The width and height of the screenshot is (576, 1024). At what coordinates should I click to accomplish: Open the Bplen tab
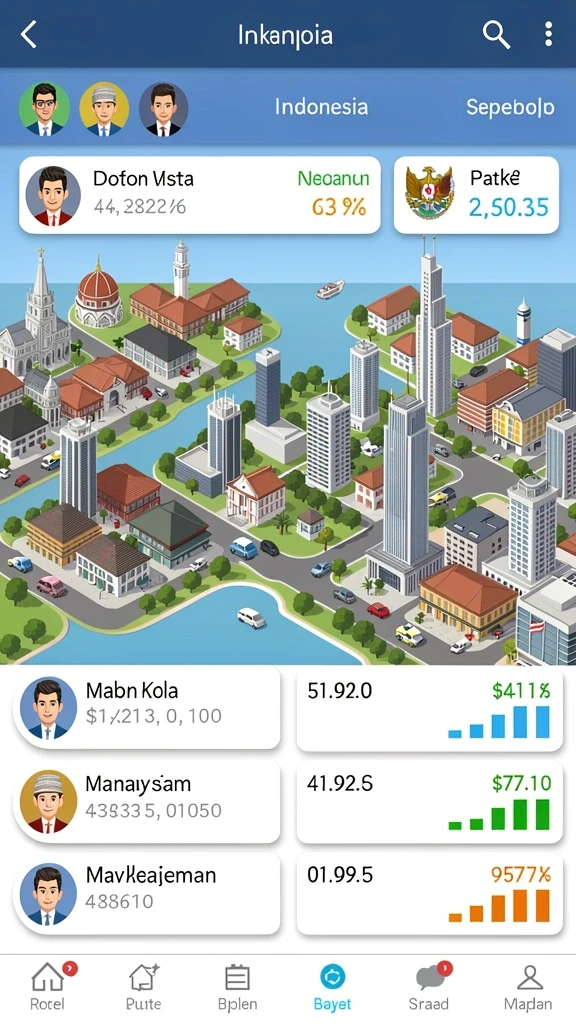click(x=237, y=987)
